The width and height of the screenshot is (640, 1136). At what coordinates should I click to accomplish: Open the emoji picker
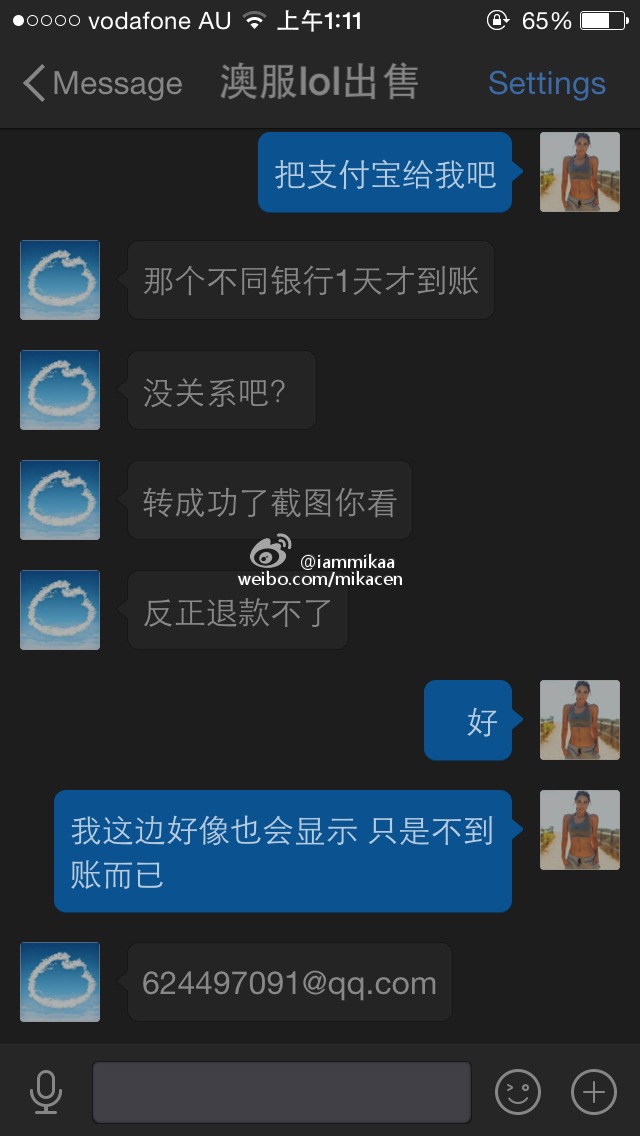tap(518, 1091)
